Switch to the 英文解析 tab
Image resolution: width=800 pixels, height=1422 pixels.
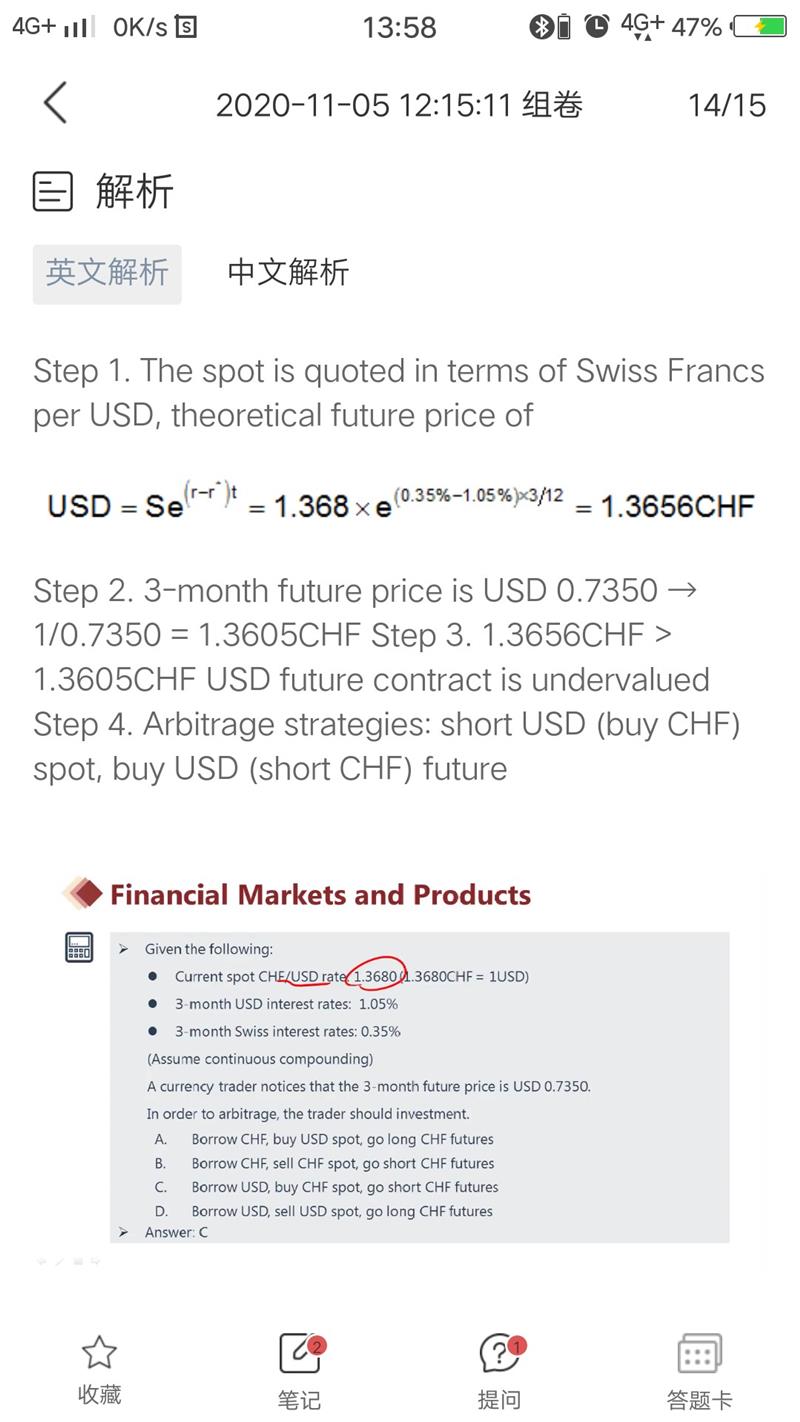point(107,273)
